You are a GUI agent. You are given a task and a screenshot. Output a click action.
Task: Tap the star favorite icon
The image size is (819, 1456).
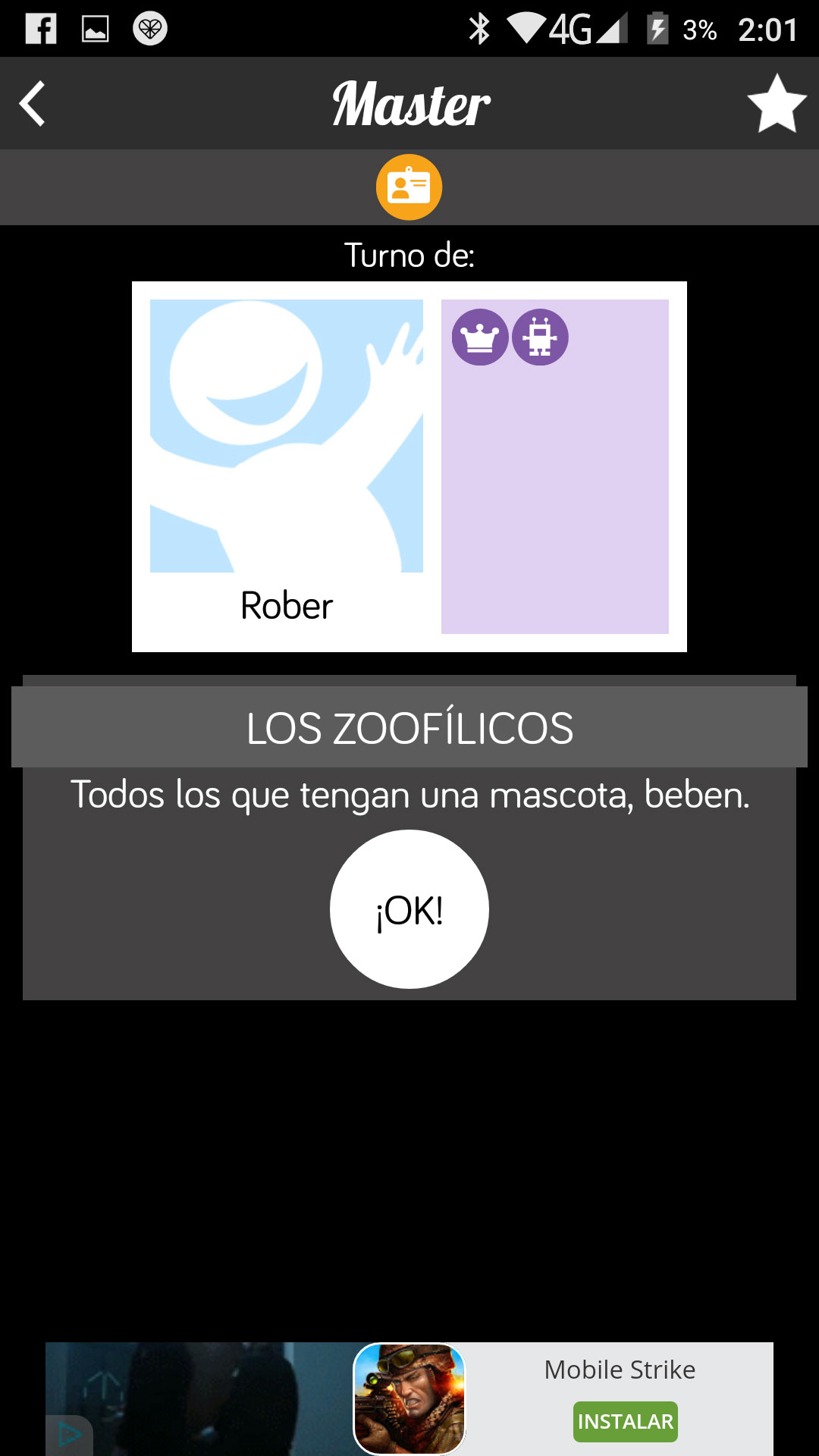[777, 104]
